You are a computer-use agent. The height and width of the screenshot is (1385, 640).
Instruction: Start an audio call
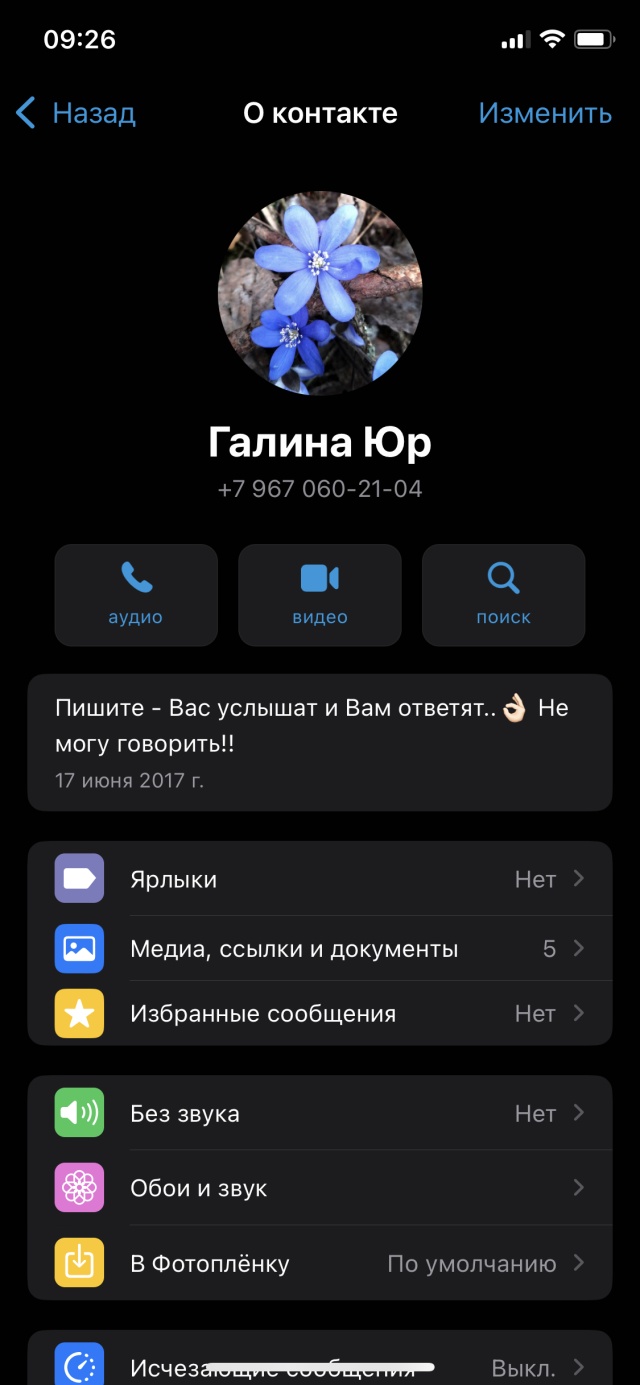136,595
